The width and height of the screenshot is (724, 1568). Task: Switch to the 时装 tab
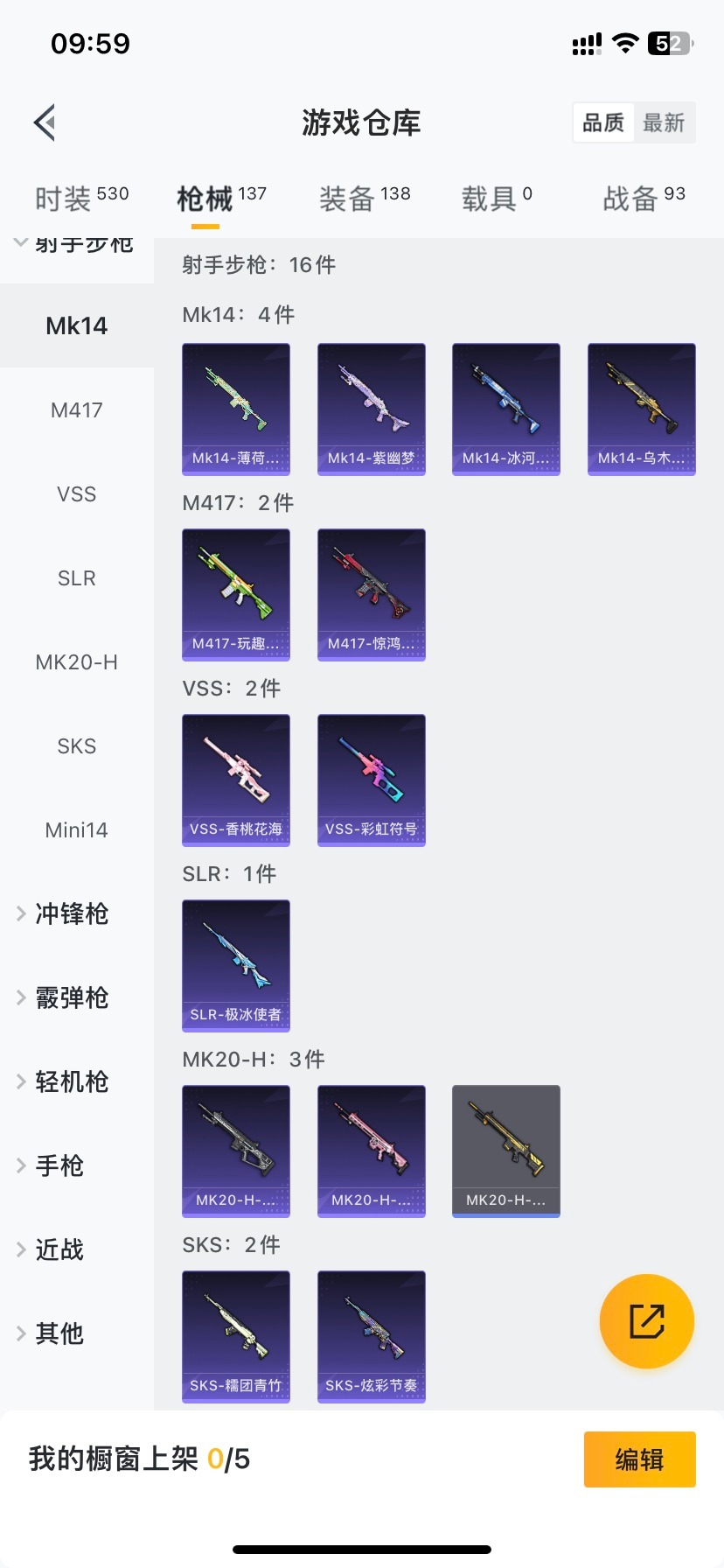pyautogui.click(x=81, y=199)
